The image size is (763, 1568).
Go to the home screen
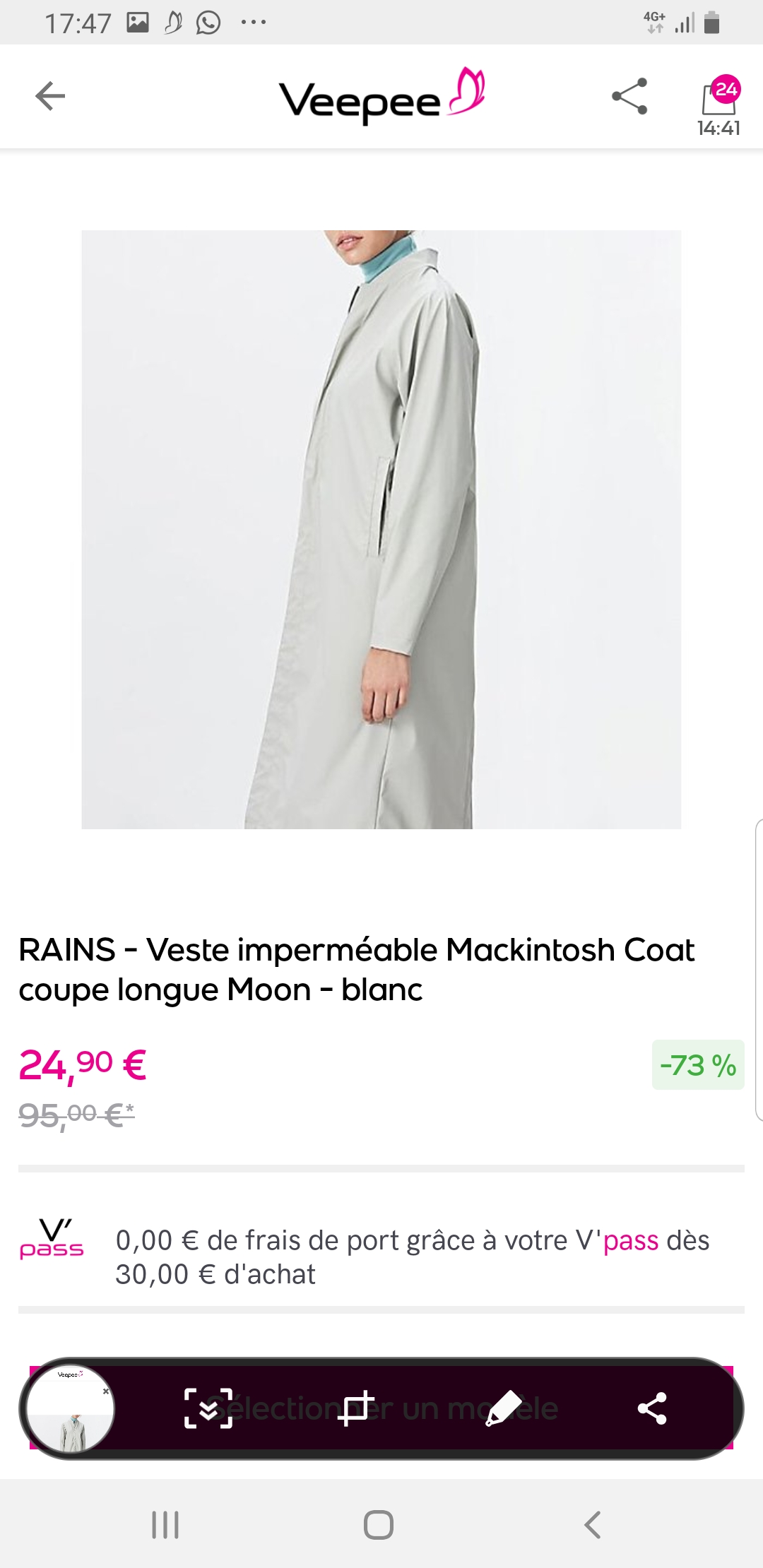coord(379,1524)
